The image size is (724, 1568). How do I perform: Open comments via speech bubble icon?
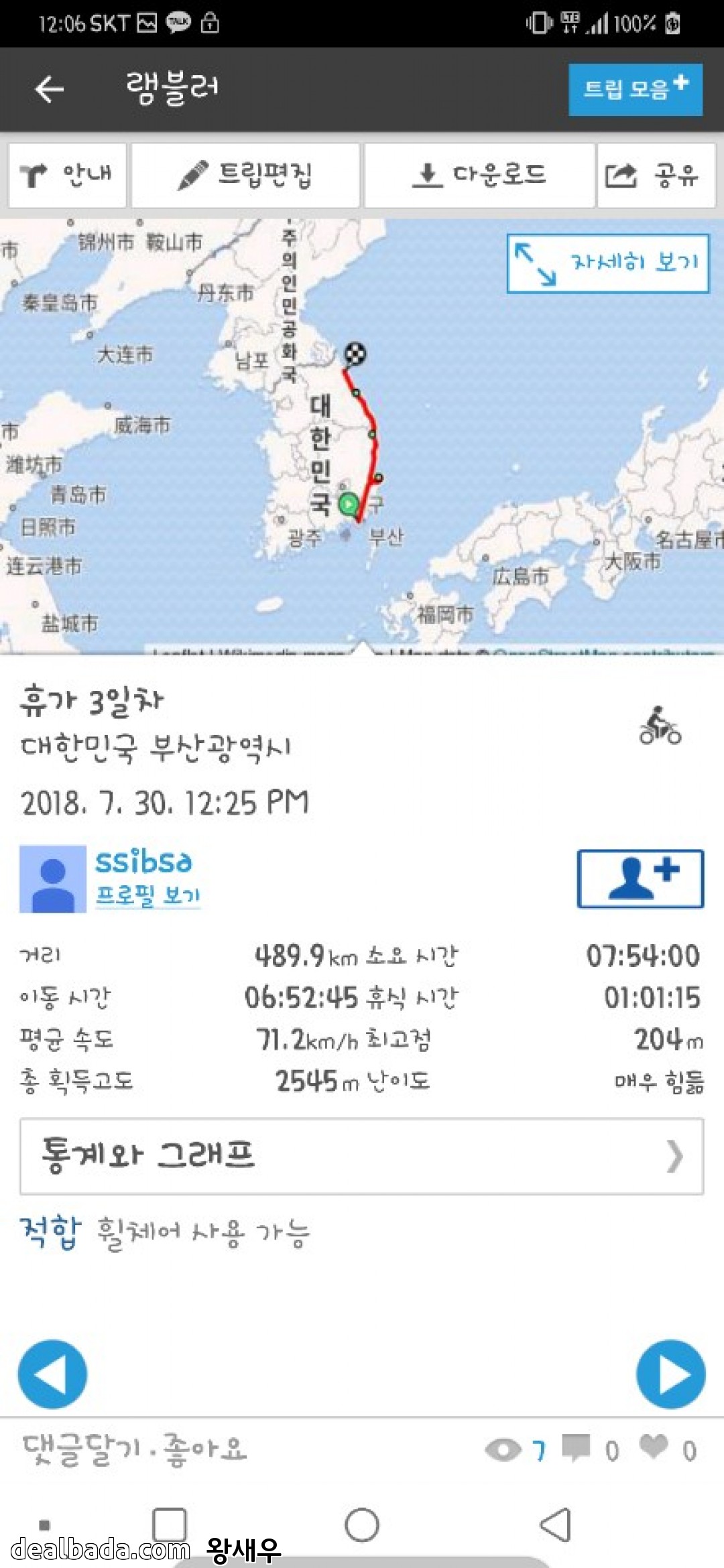coord(576,1447)
